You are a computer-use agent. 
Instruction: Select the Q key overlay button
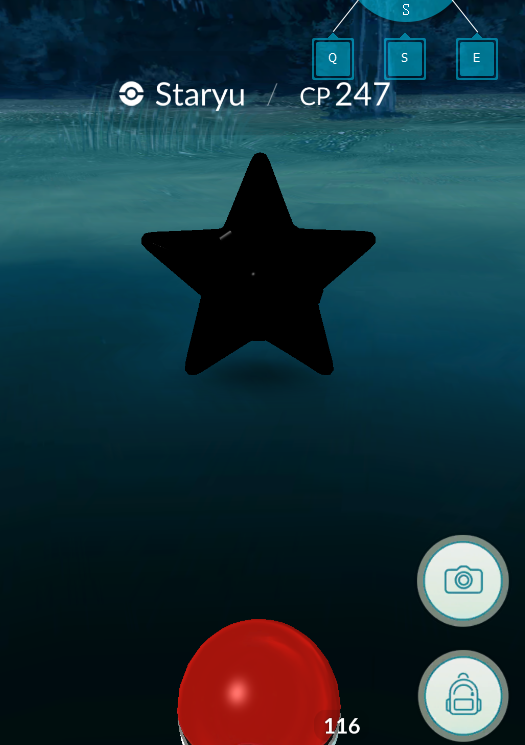click(333, 58)
